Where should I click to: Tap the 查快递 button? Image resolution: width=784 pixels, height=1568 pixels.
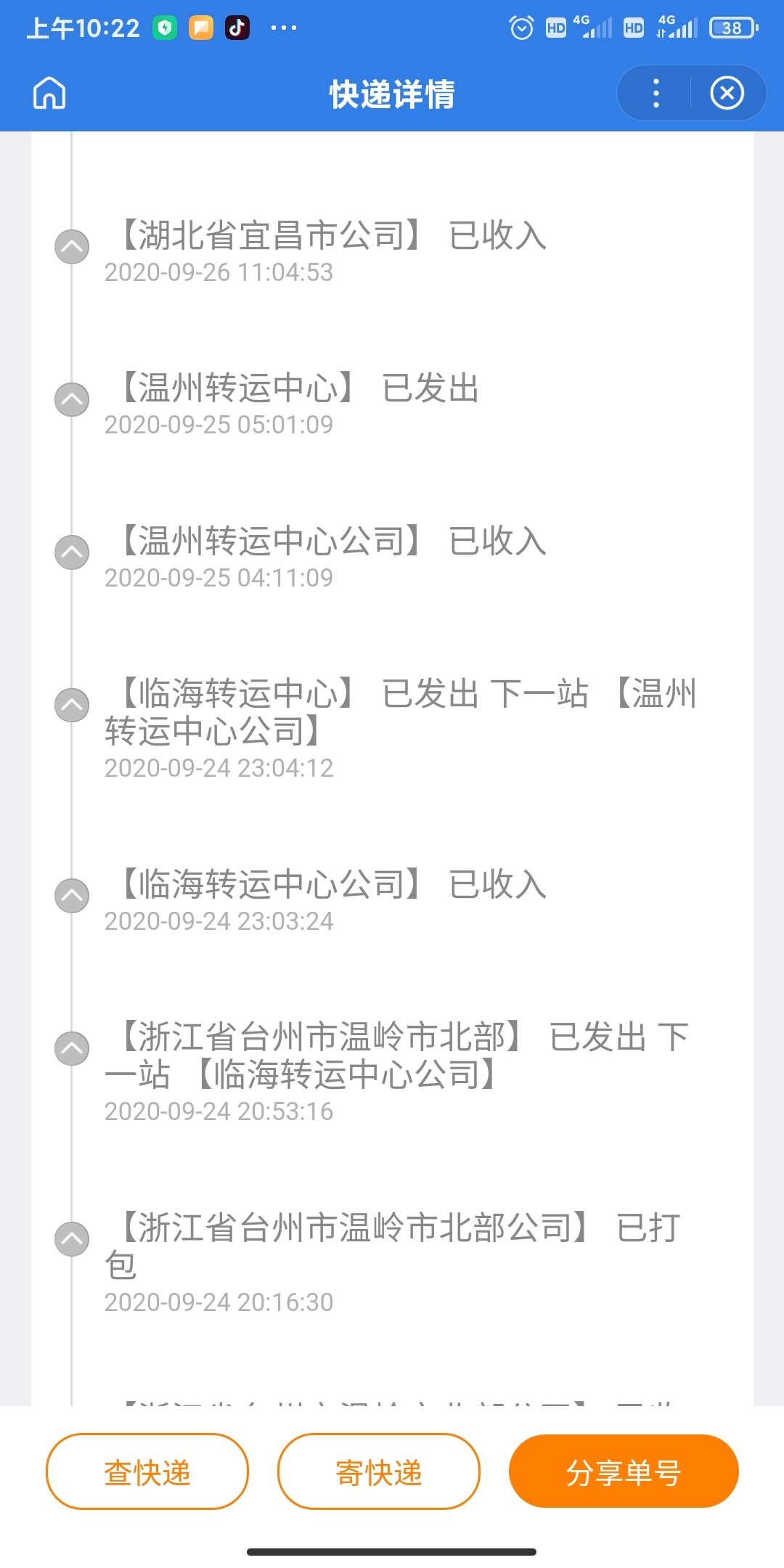point(147,1472)
